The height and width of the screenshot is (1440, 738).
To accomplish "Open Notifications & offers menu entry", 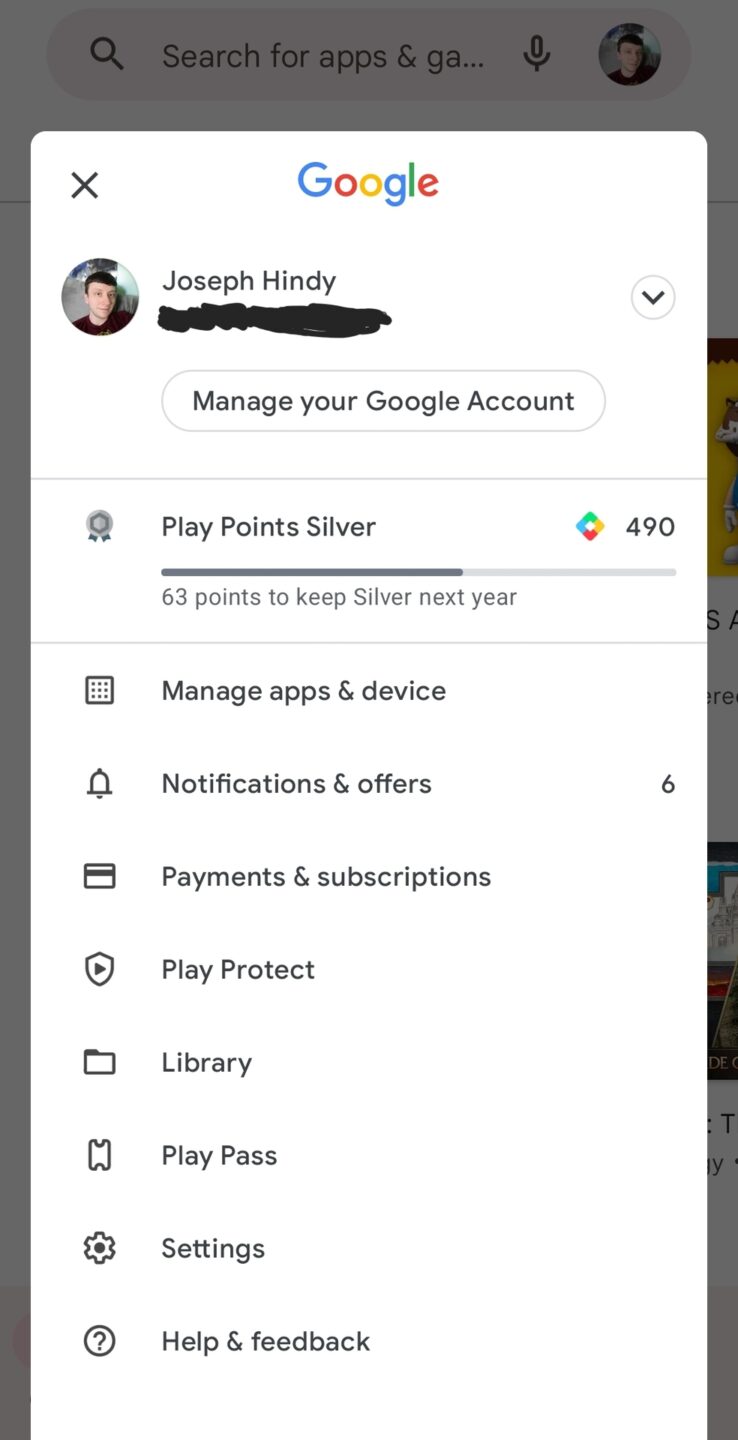I will pyautogui.click(x=296, y=783).
